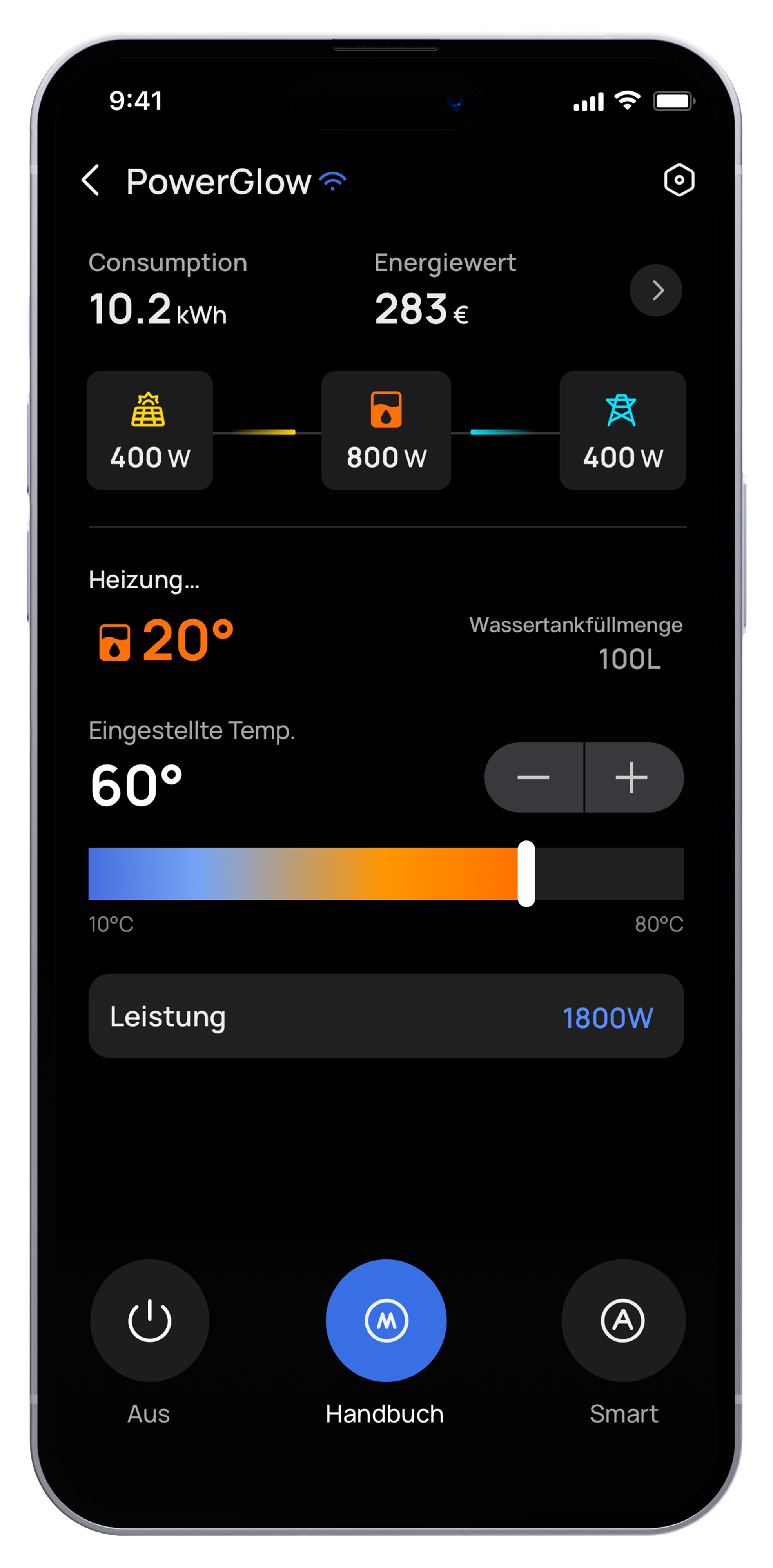The height and width of the screenshot is (1568, 773).
Task: Open the PowerGlow device settings
Action: pyautogui.click(x=679, y=180)
